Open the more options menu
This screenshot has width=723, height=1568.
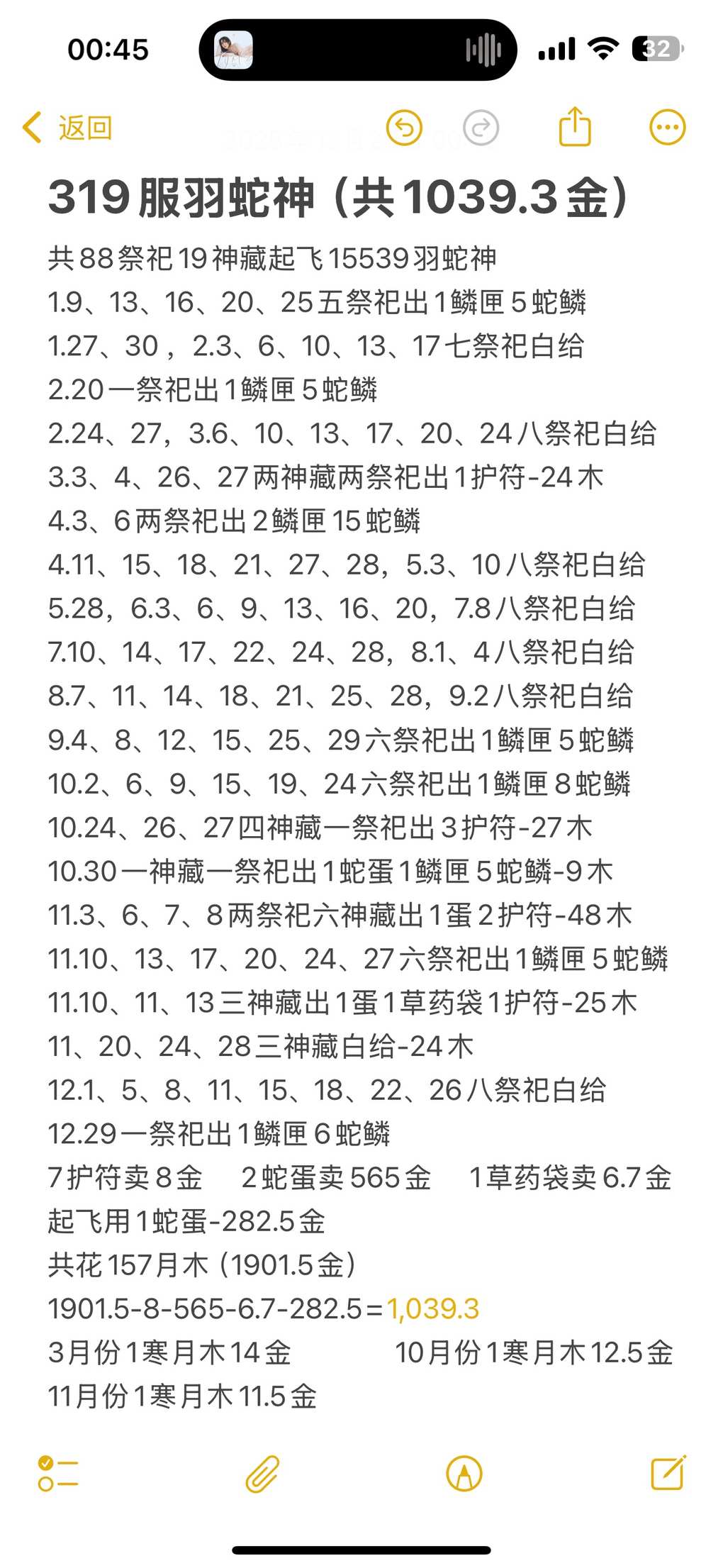pos(667,128)
